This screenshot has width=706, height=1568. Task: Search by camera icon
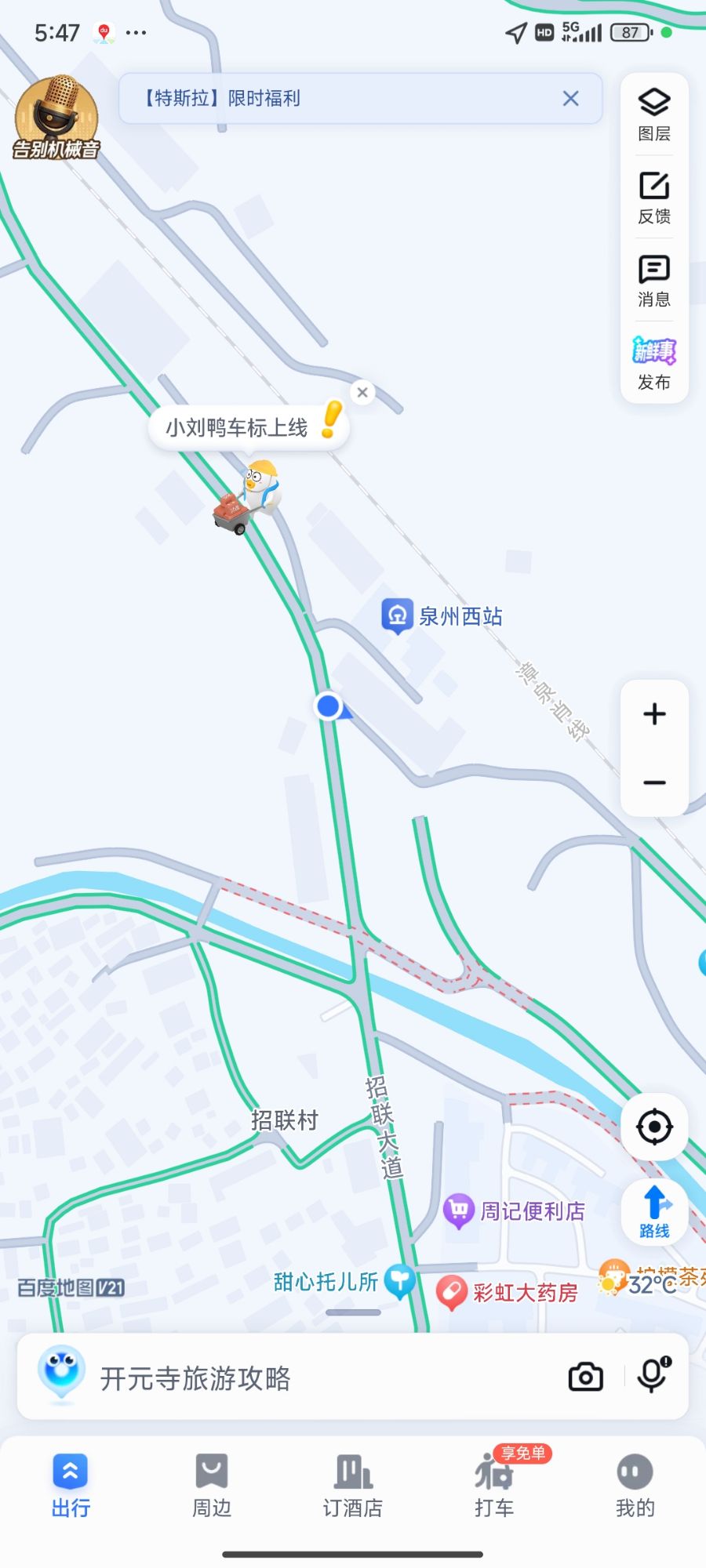pyautogui.click(x=585, y=1377)
